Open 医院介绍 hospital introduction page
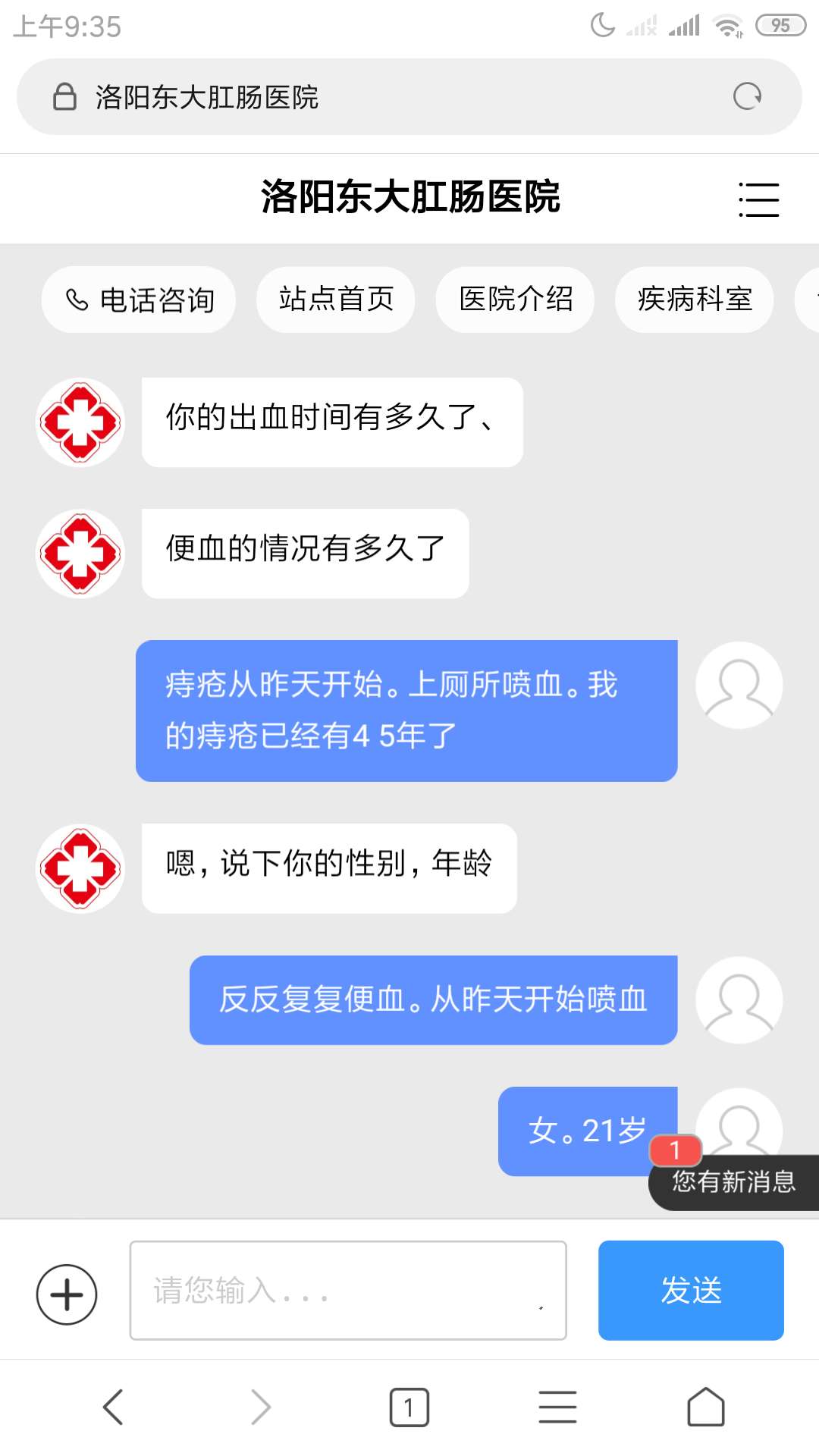This screenshot has height=1456, width=819. coord(515,300)
